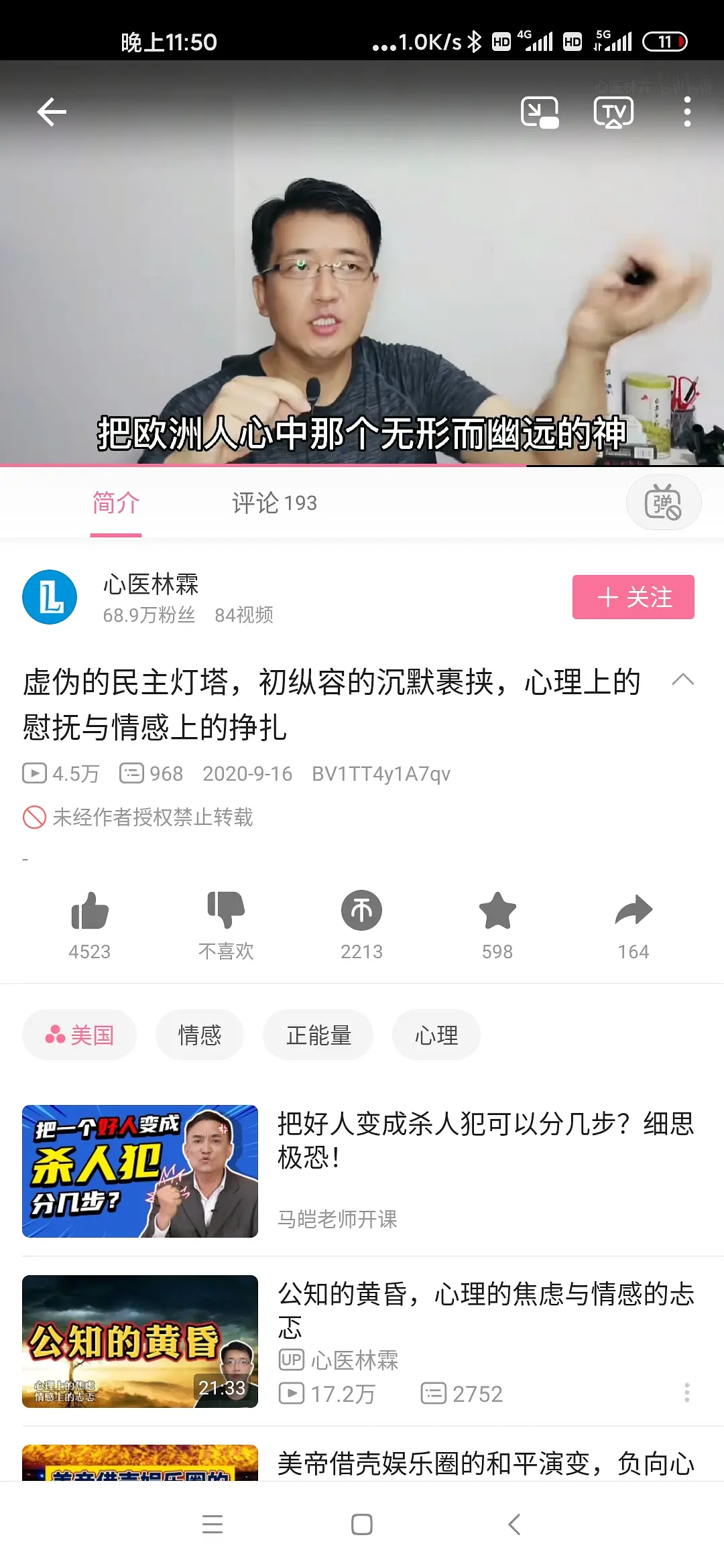724x1568 pixels.
Task: Like this video
Action: pos(90,911)
